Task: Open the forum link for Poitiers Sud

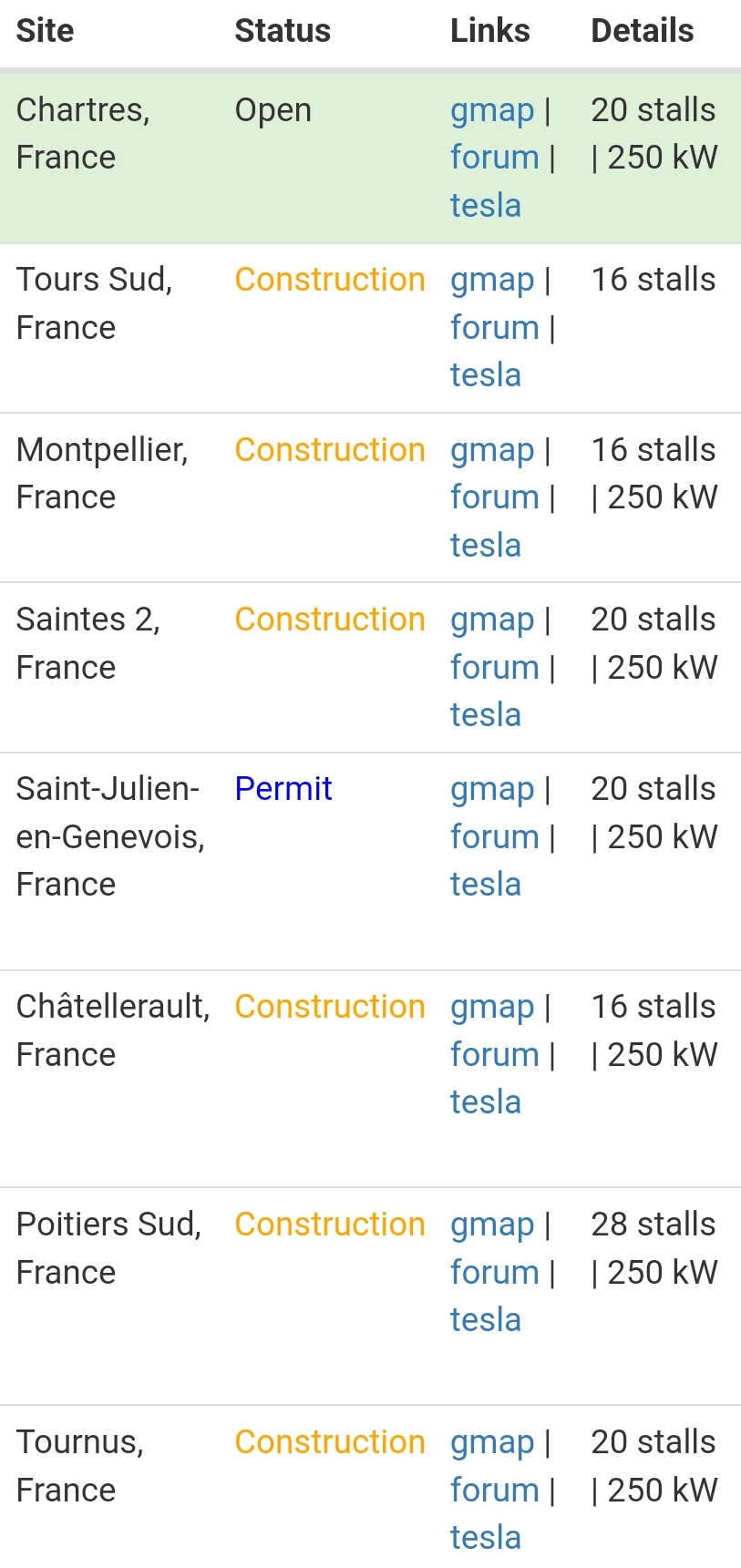Action: point(495,1272)
